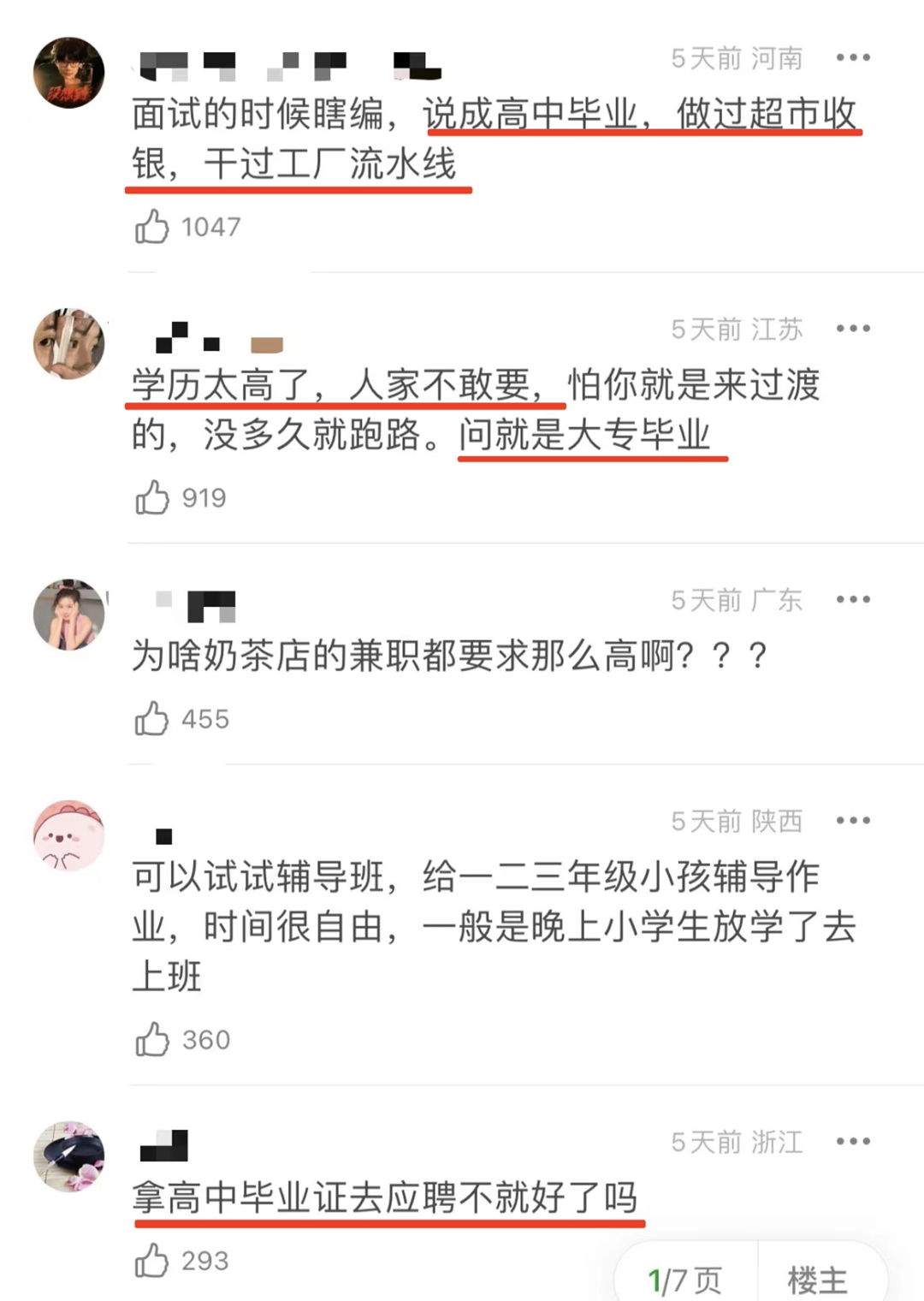View the Guangdong commenter's profile avatar
The height and width of the screenshot is (1301, 924).
point(68,614)
